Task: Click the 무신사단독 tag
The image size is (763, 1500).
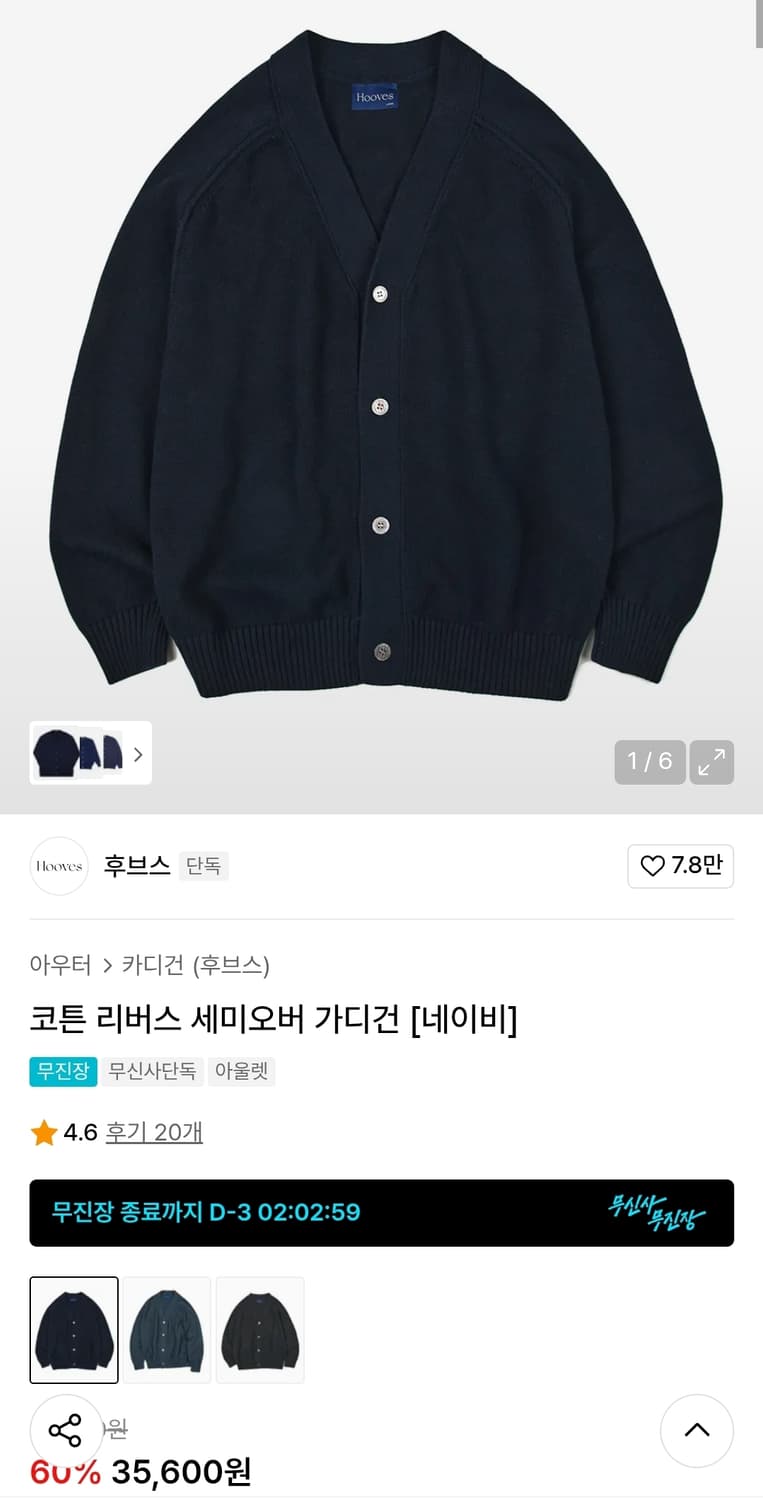Action: point(151,1071)
